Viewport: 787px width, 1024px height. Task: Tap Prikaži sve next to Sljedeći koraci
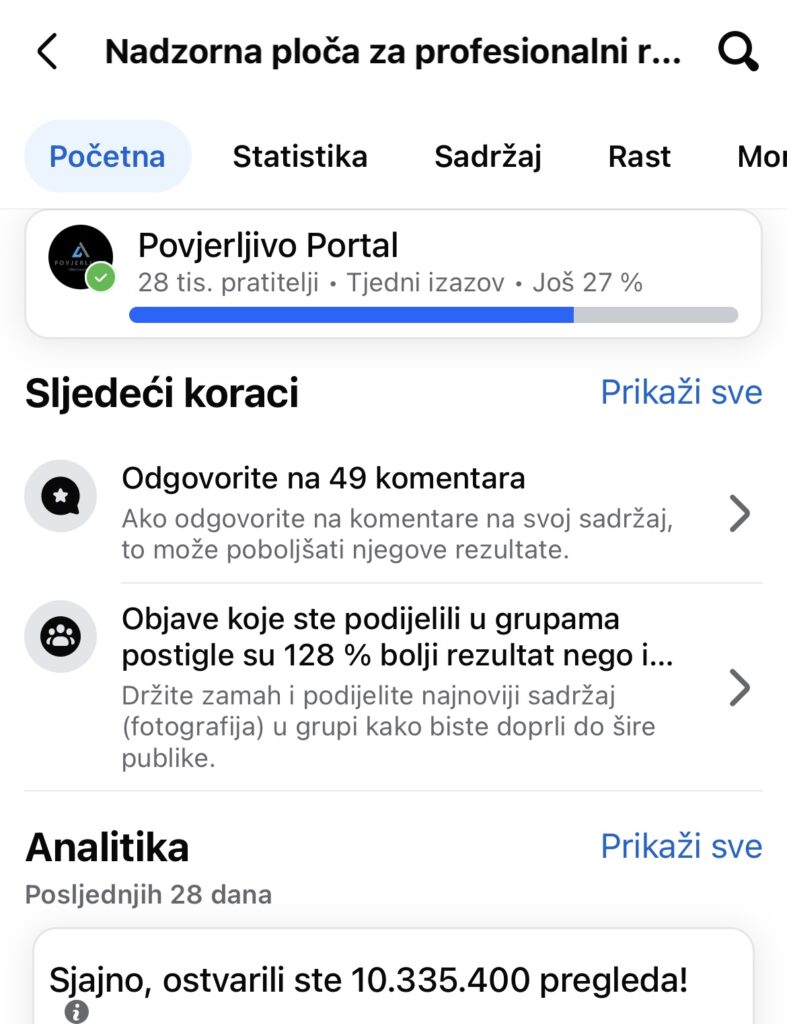point(681,393)
